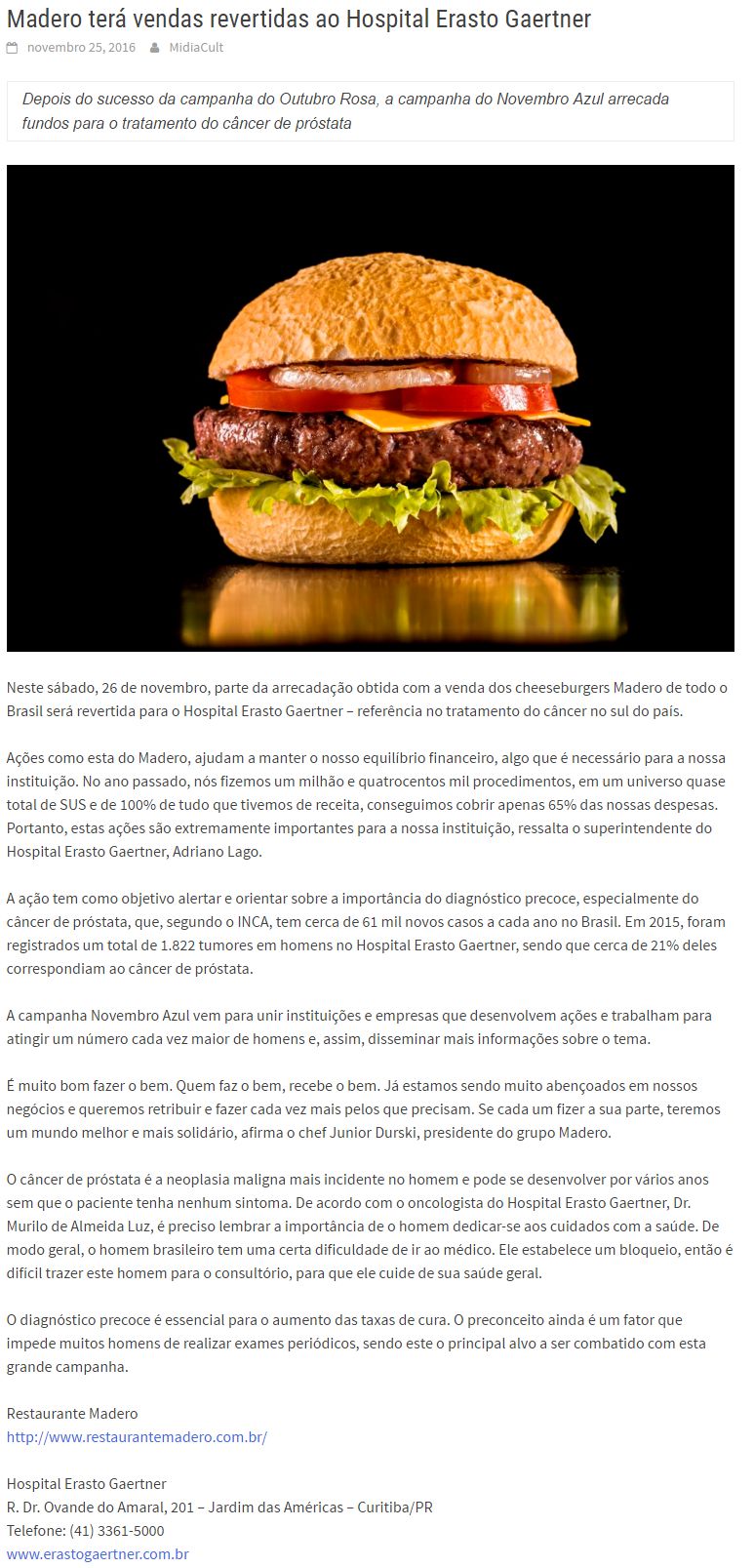This screenshot has height=1568, width=754.
Task: Open the novembro 25, 2016 date link
Action: [x=81, y=47]
